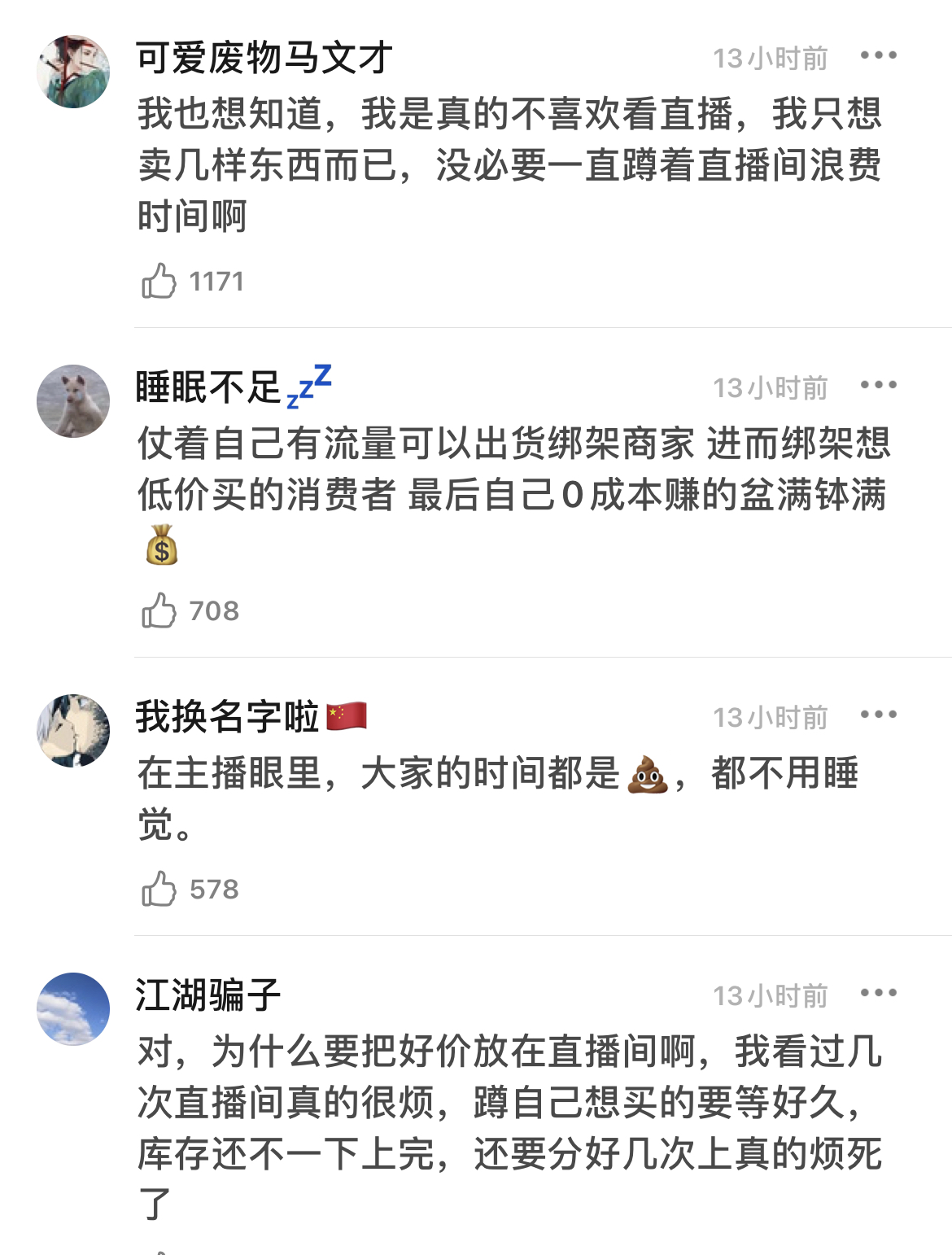Click the ellipsis icon next to 江湖骗子's timestamp
This screenshot has width=952, height=1255.
(x=880, y=993)
